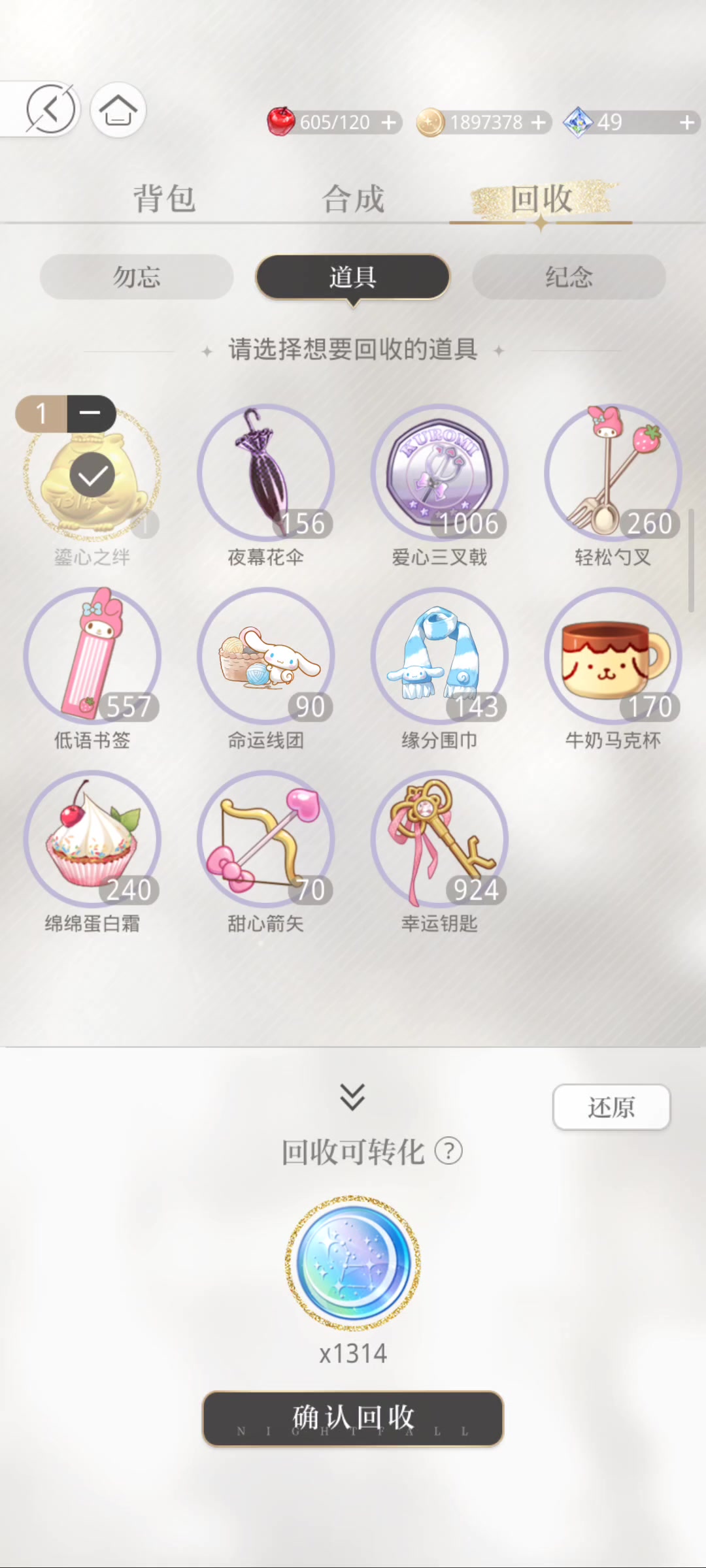The width and height of the screenshot is (706, 1568).
Task: Add gold coins with the plus
Action: (539, 122)
